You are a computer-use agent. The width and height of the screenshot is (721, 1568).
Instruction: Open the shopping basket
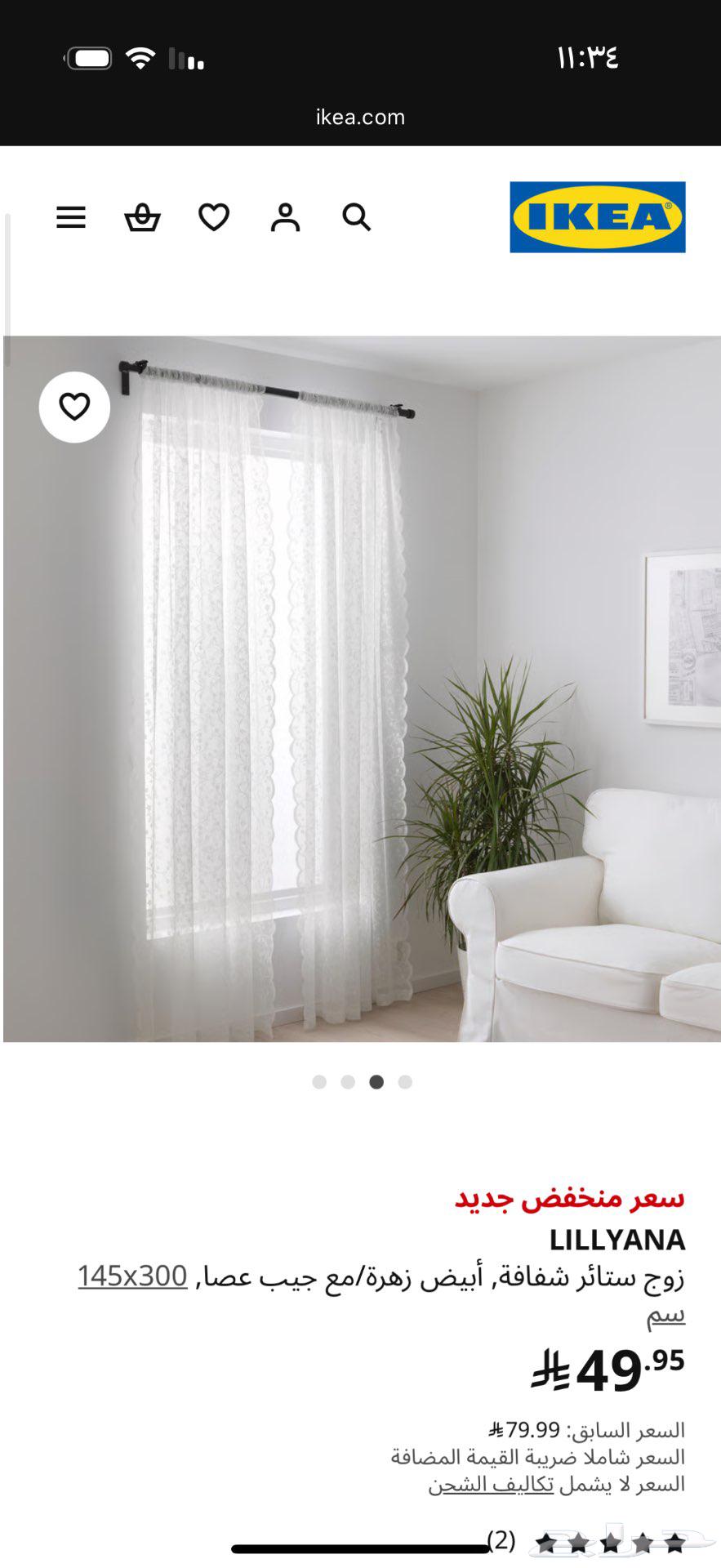coord(142,217)
